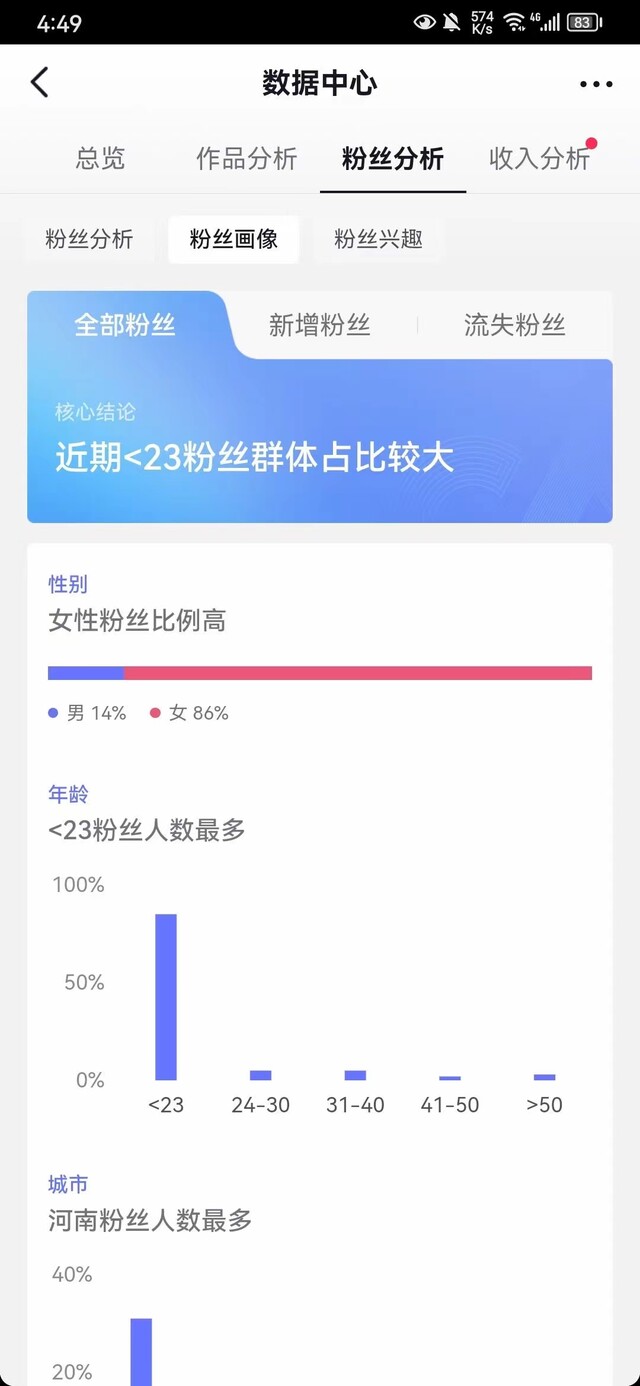Select the 粉丝分析 top tab
The height and width of the screenshot is (1386, 640).
tap(393, 158)
